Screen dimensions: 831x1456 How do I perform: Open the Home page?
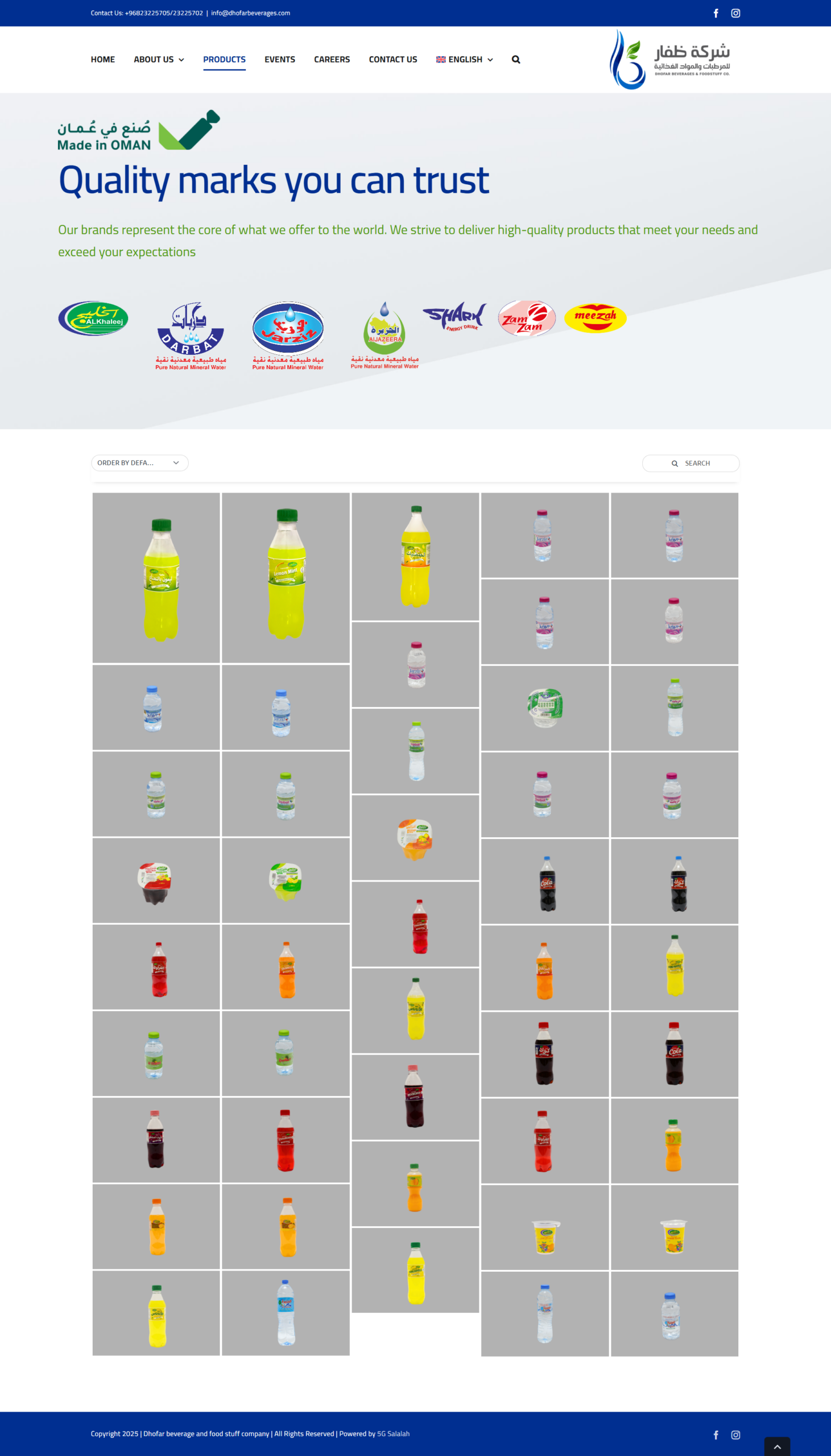click(x=103, y=59)
